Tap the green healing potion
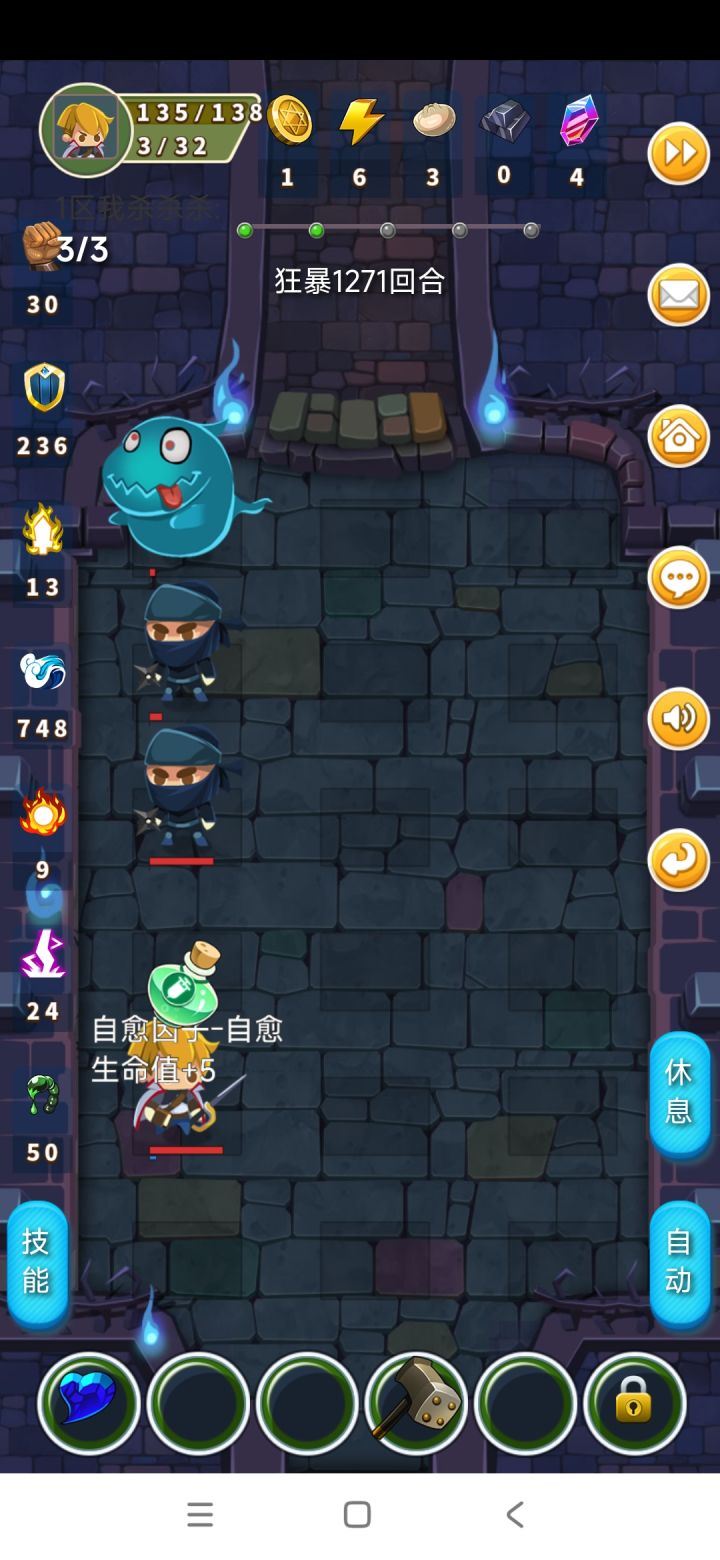 coord(185,982)
